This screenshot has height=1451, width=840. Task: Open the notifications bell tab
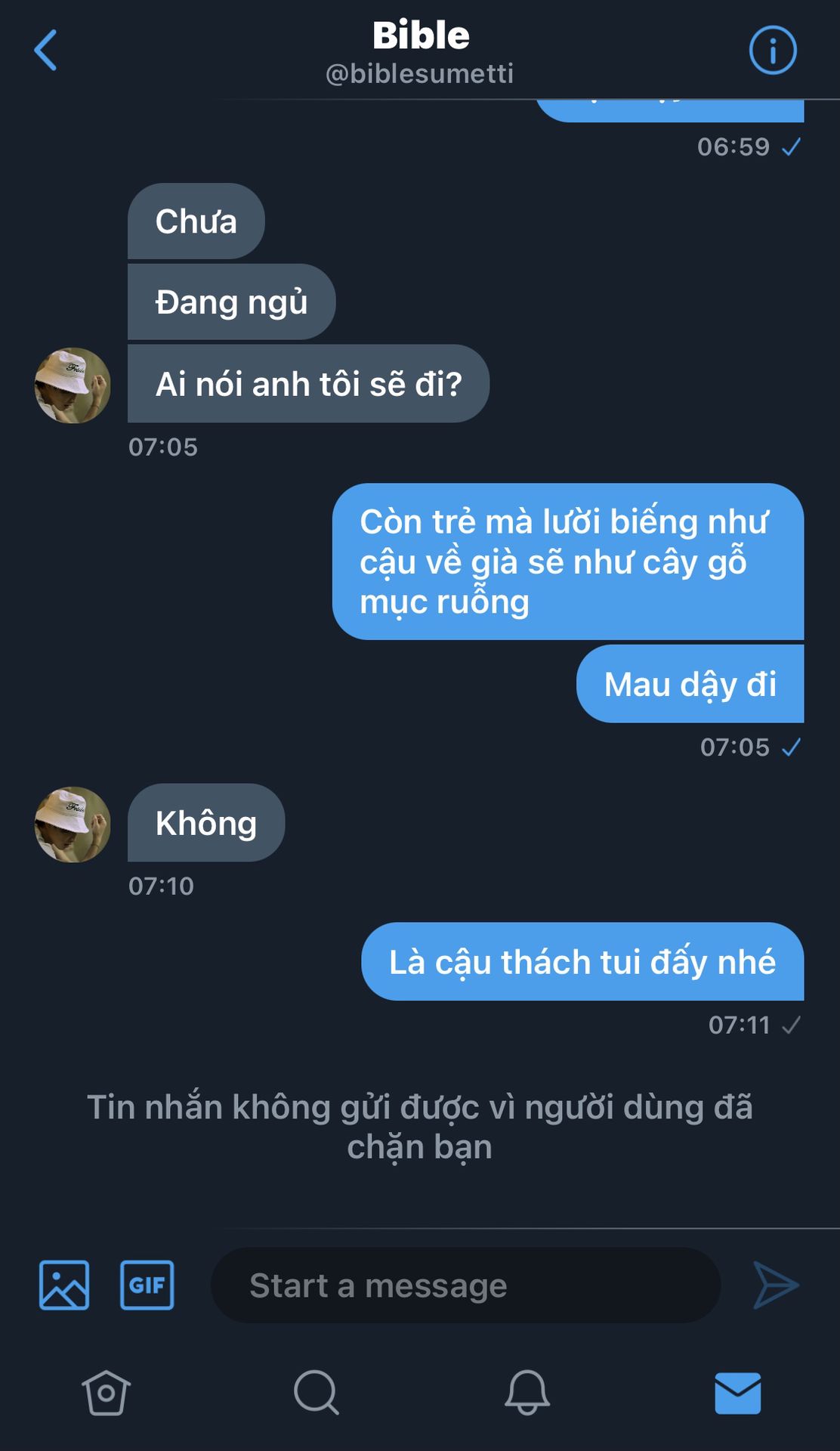527,1392
